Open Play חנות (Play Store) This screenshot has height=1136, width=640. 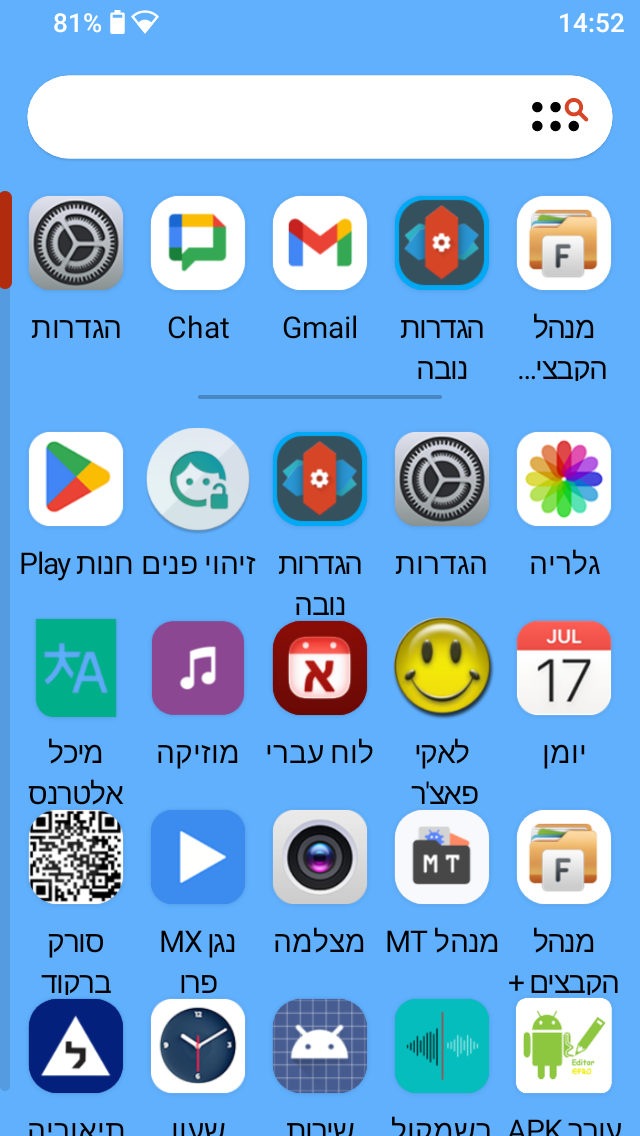[x=76, y=479]
